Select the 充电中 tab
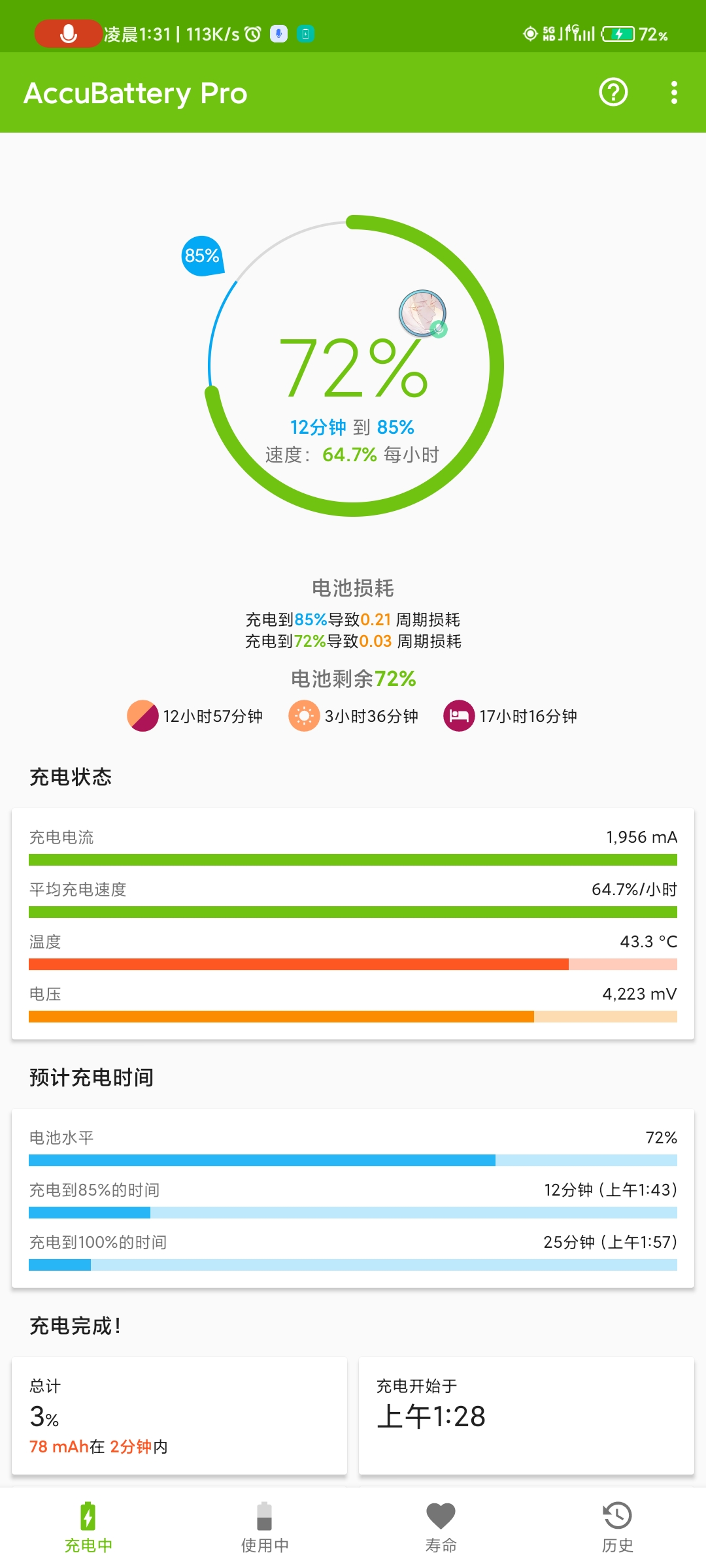 (x=88, y=1527)
